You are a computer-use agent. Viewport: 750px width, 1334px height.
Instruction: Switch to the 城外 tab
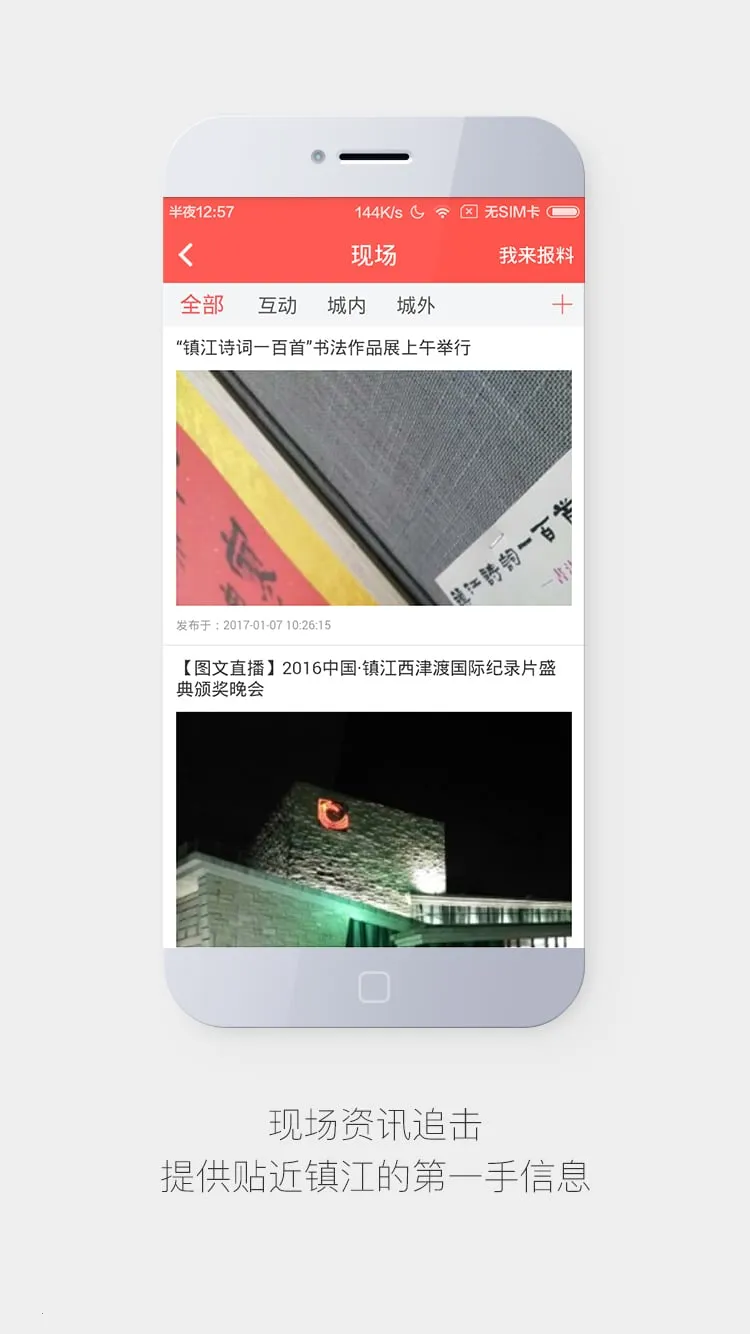[414, 305]
